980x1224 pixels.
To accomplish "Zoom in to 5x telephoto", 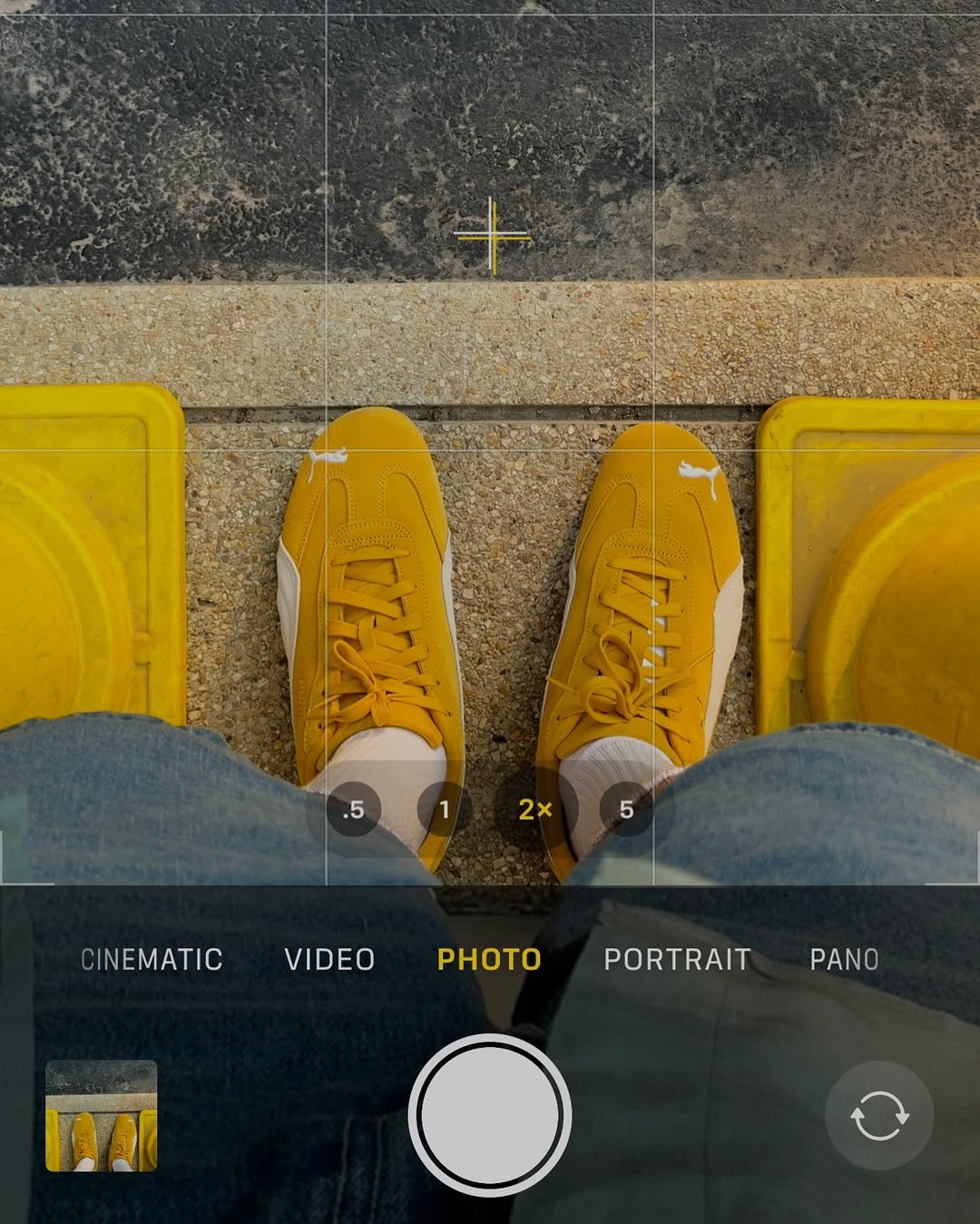I will pos(626,808).
